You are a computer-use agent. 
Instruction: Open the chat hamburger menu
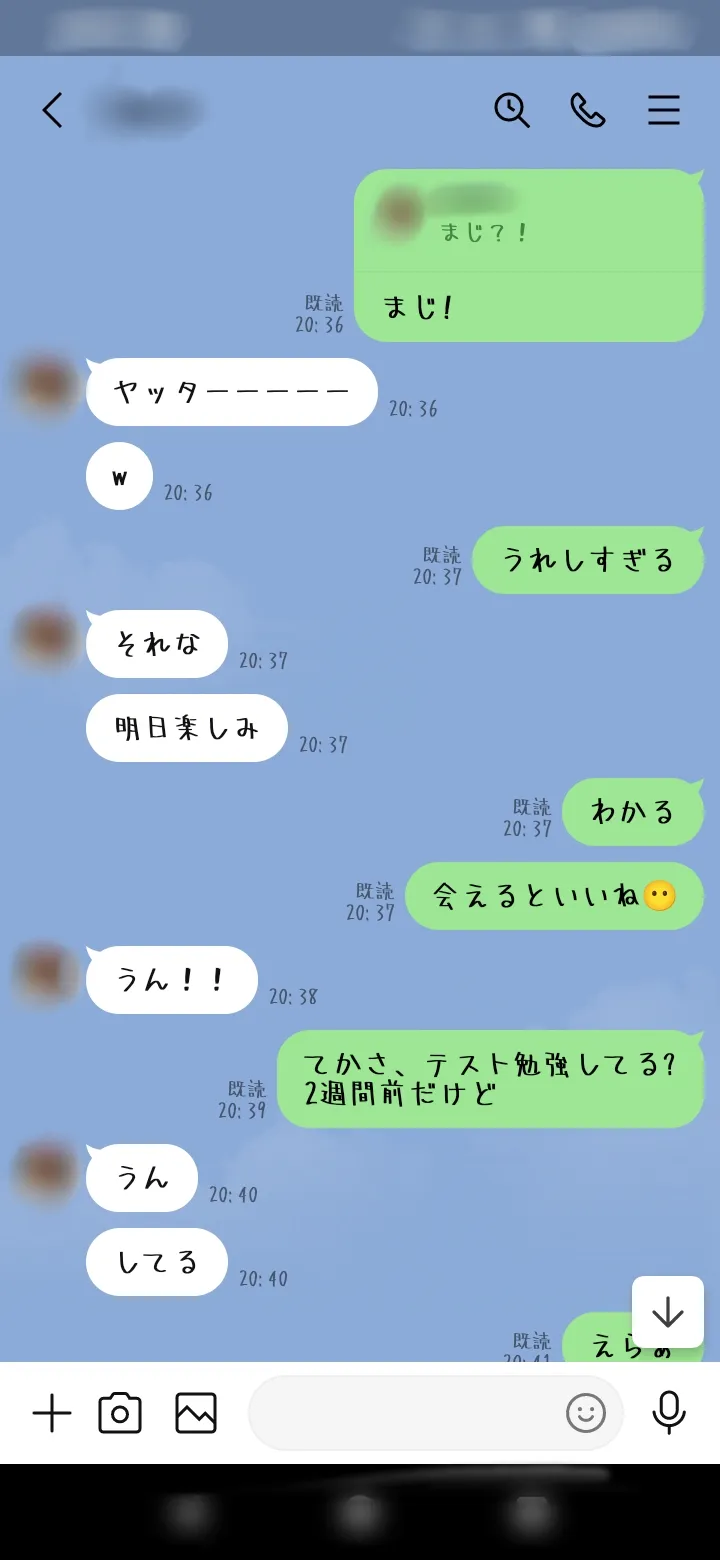click(x=664, y=110)
